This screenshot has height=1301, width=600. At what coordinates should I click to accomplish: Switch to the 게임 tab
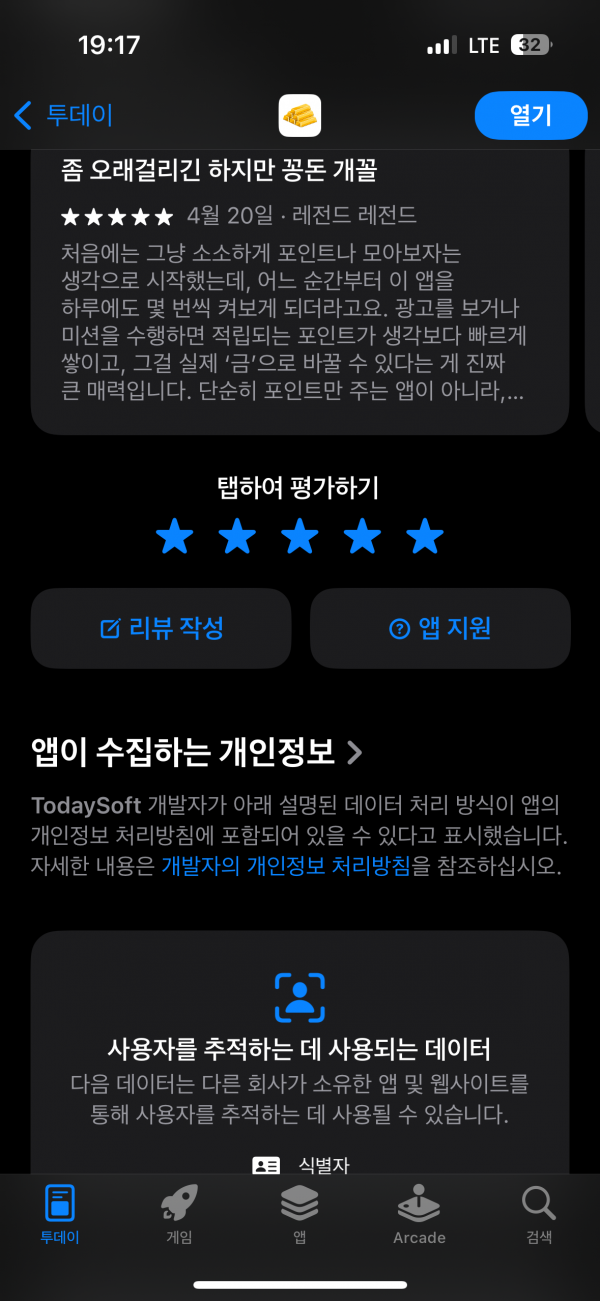179,1214
